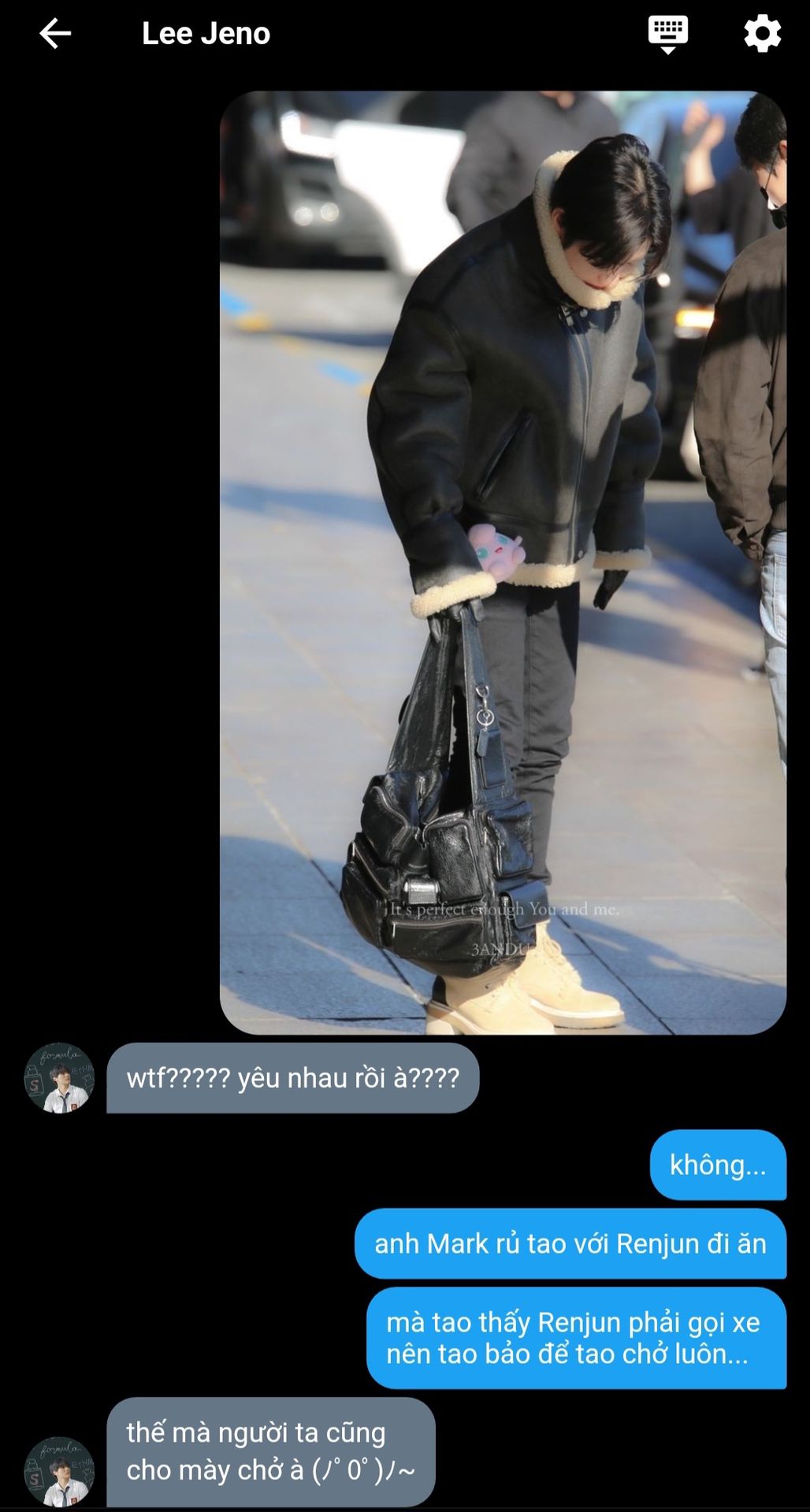
Task: Show the keyboard with the keyboard icon
Action: (x=667, y=34)
